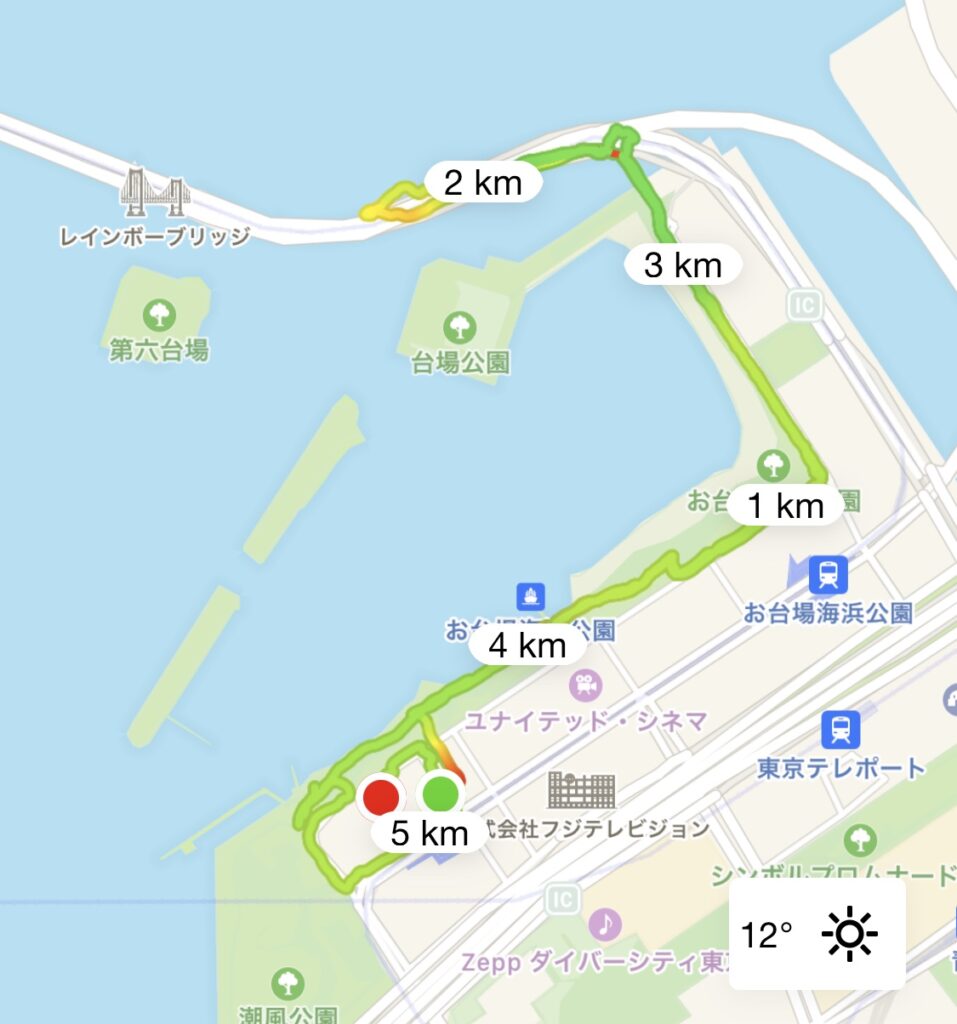The width and height of the screenshot is (957, 1024).
Task: Click the 3 km distance label
Action: click(685, 264)
